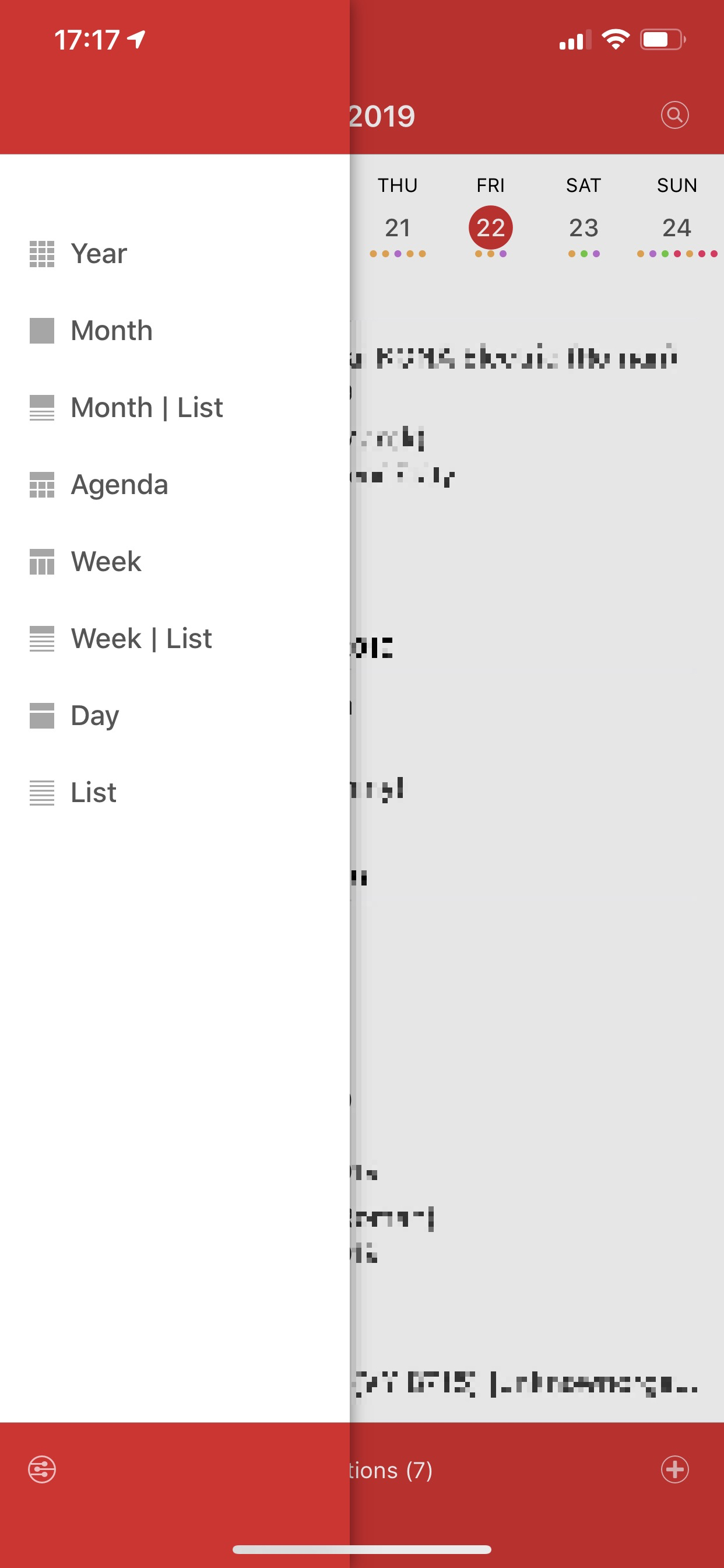Switch to Week view
The image size is (724, 1568).
pyautogui.click(x=175, y=562)
